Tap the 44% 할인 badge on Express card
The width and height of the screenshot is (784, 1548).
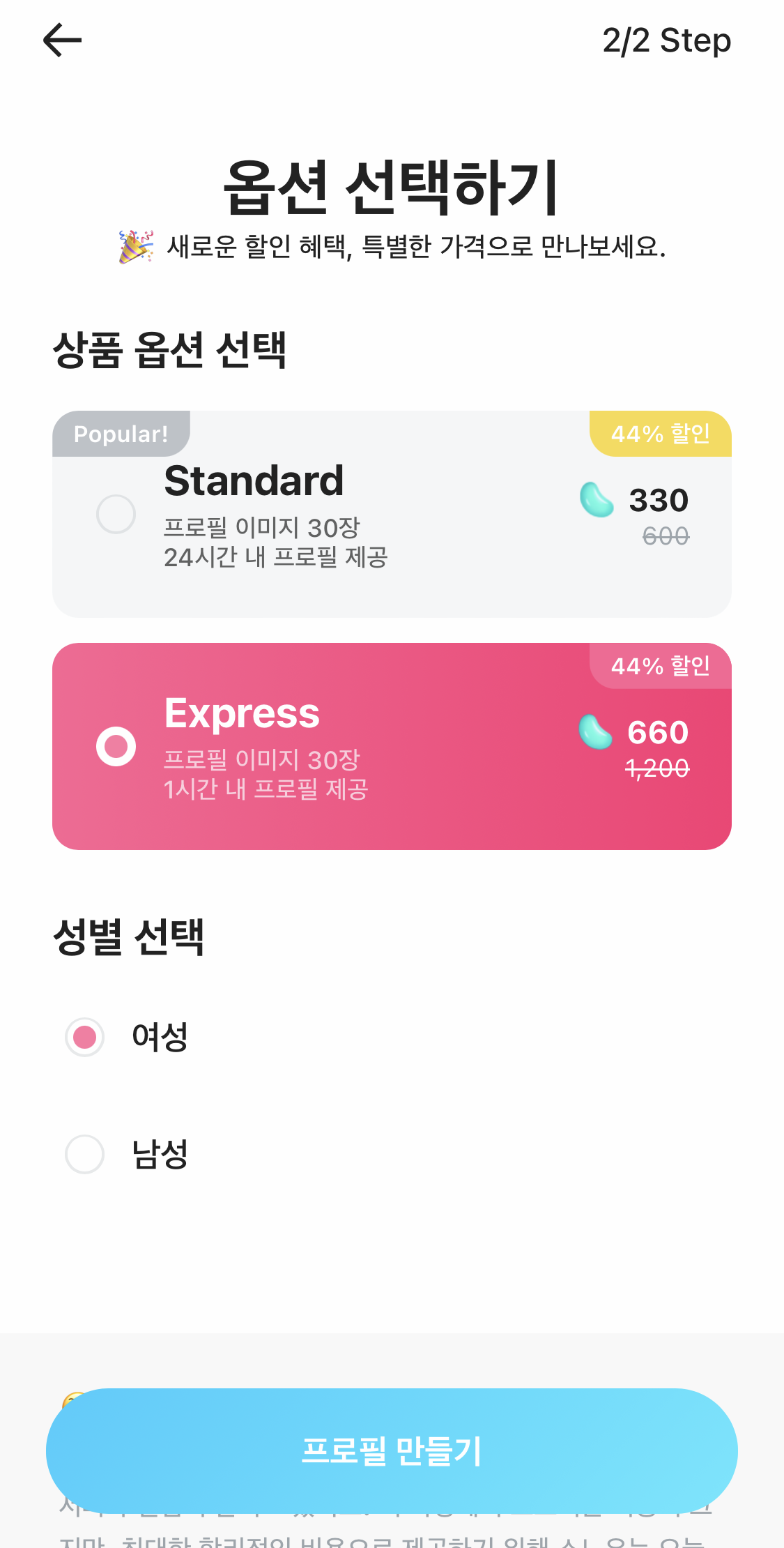[659, 666]
